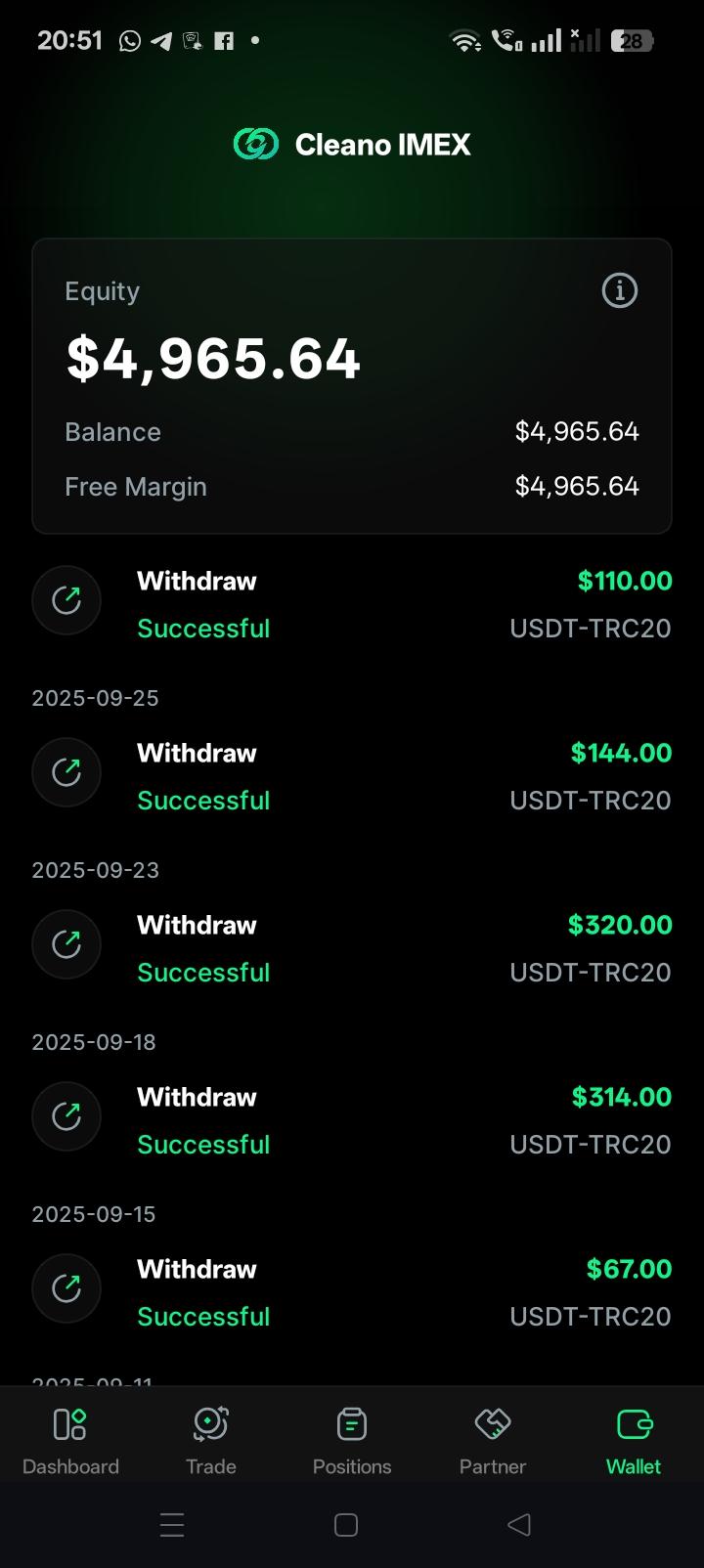
Task: Switch to the Dashboard tab
Action: click(70, 1440)
